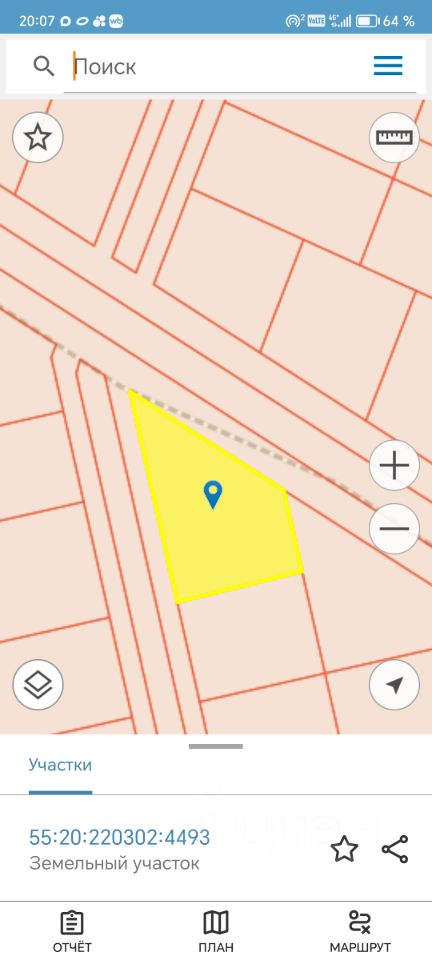This screenshot has width=432, height=960.
Task: Tap the blue pin on yellow parcel
Action: pyautogui.click(x=213, y=495)
